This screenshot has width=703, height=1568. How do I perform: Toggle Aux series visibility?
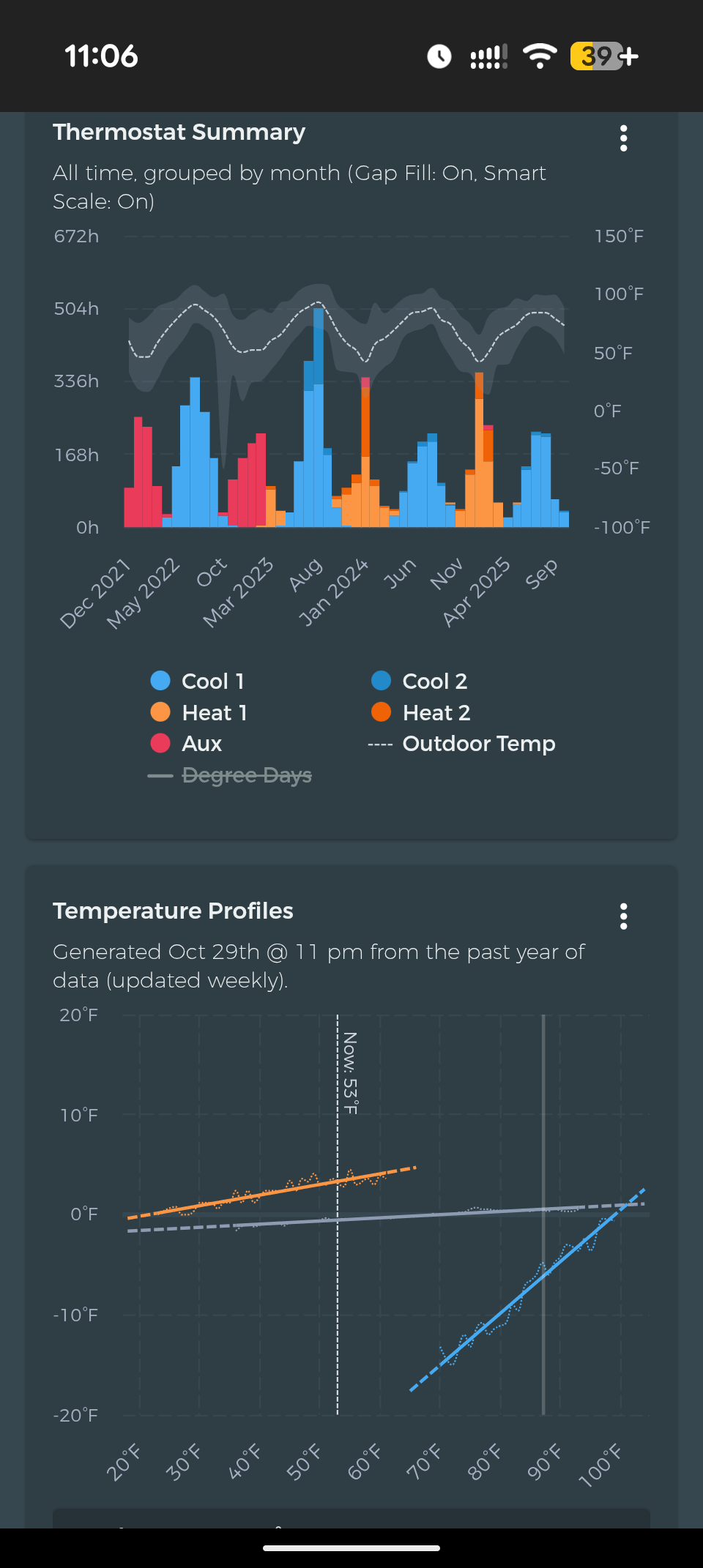tap(187, 744)
